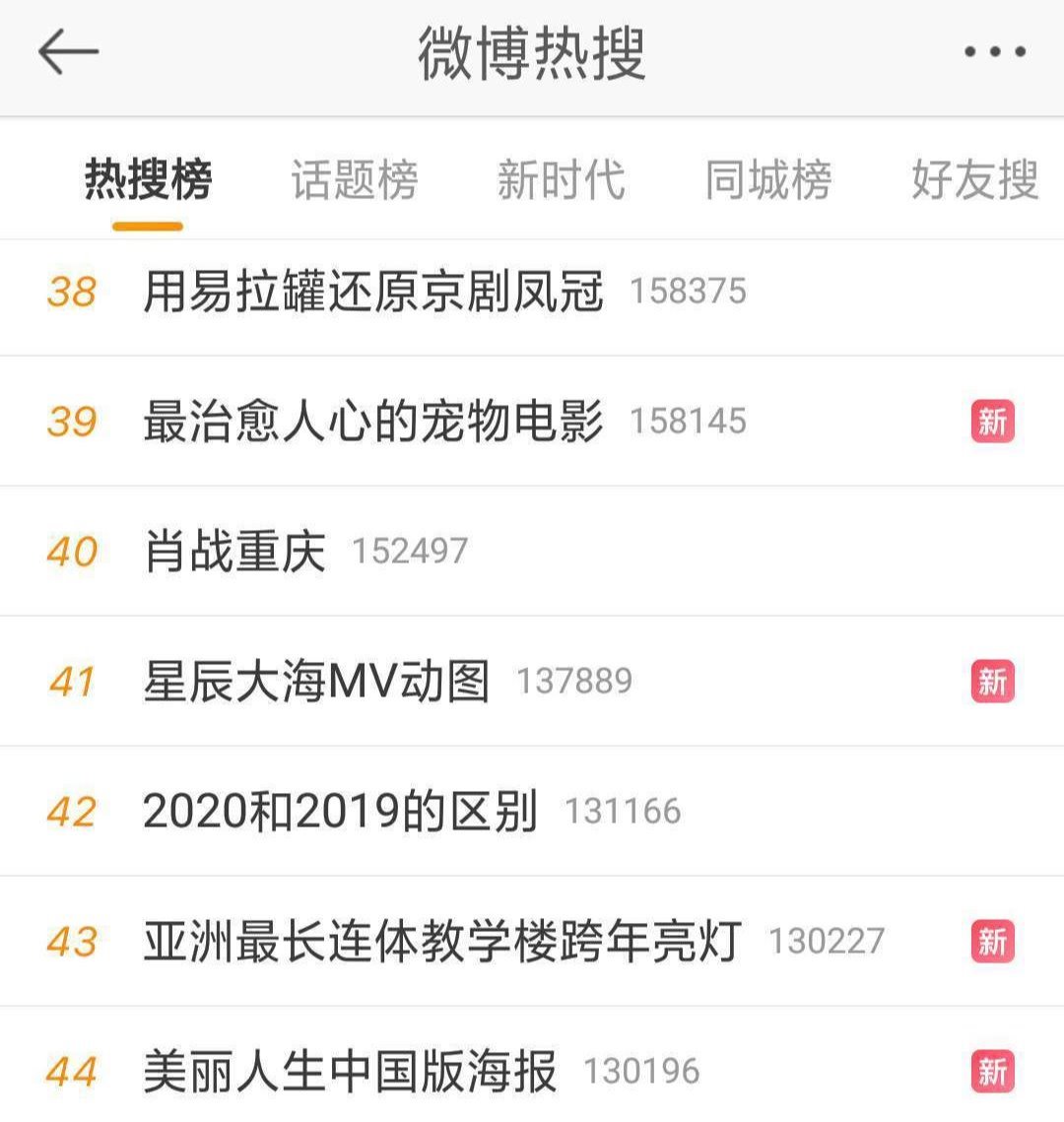
Task: Open trending topic 星辰大海MV动图
Action: 316,682
